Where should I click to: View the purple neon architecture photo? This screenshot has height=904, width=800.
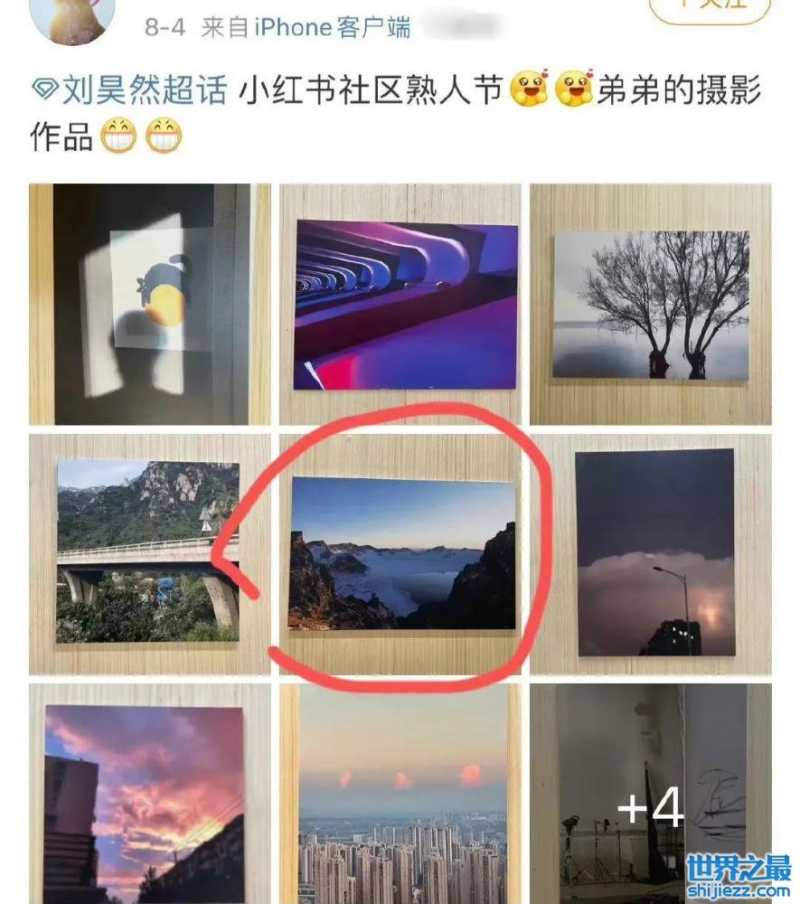[400, 304]
